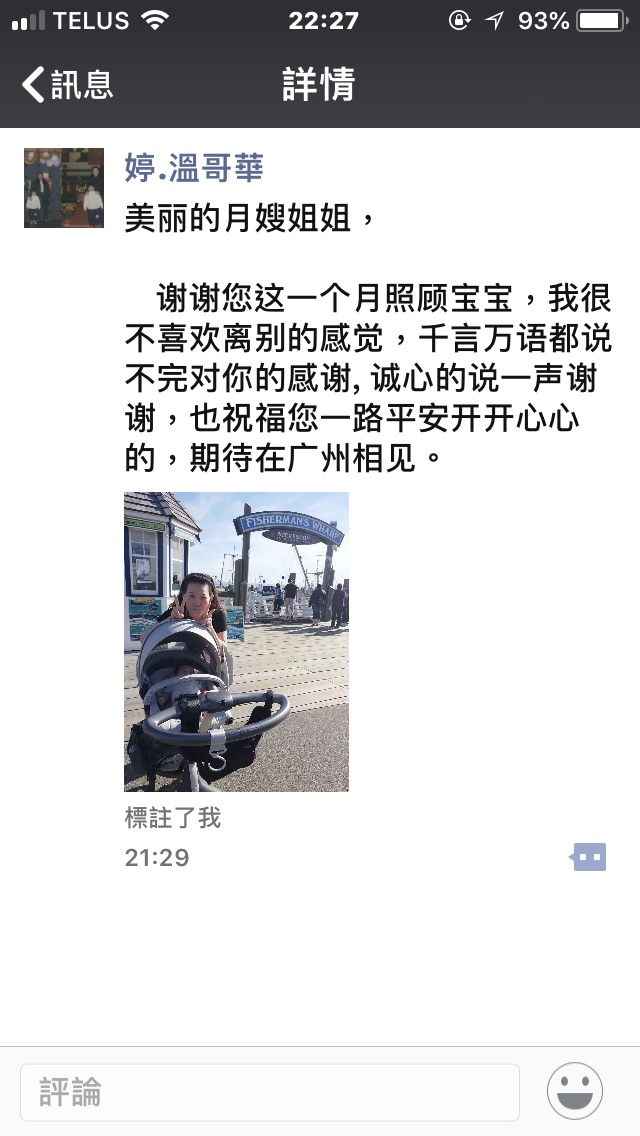Open the like and comment popup icon

pos(589,857)
